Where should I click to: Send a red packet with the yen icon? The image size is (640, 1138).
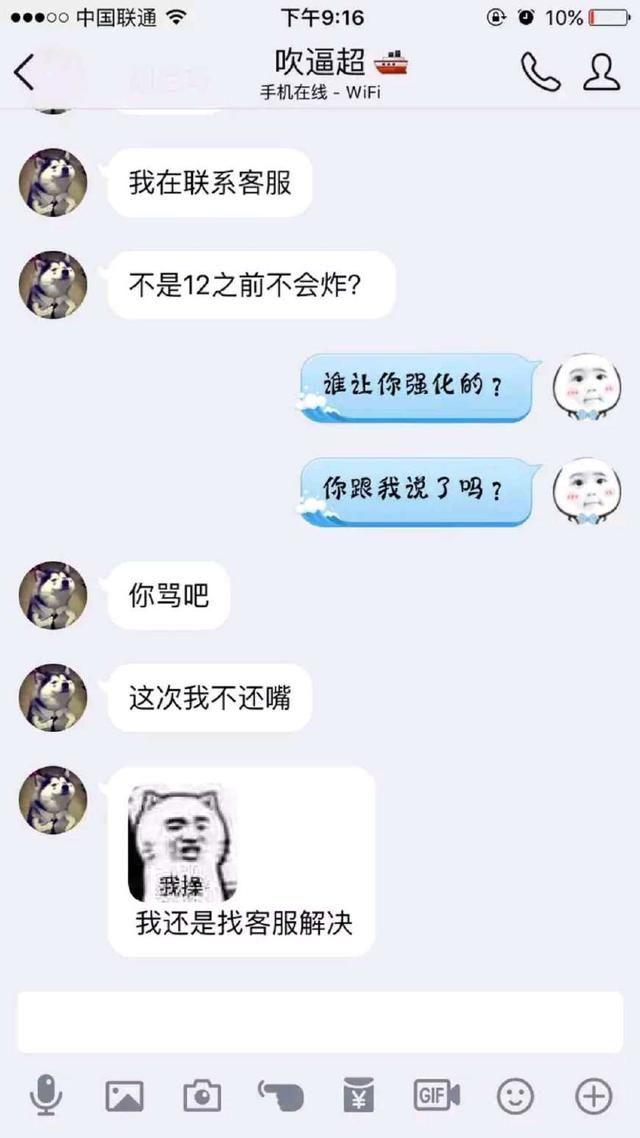point(359,1096)
